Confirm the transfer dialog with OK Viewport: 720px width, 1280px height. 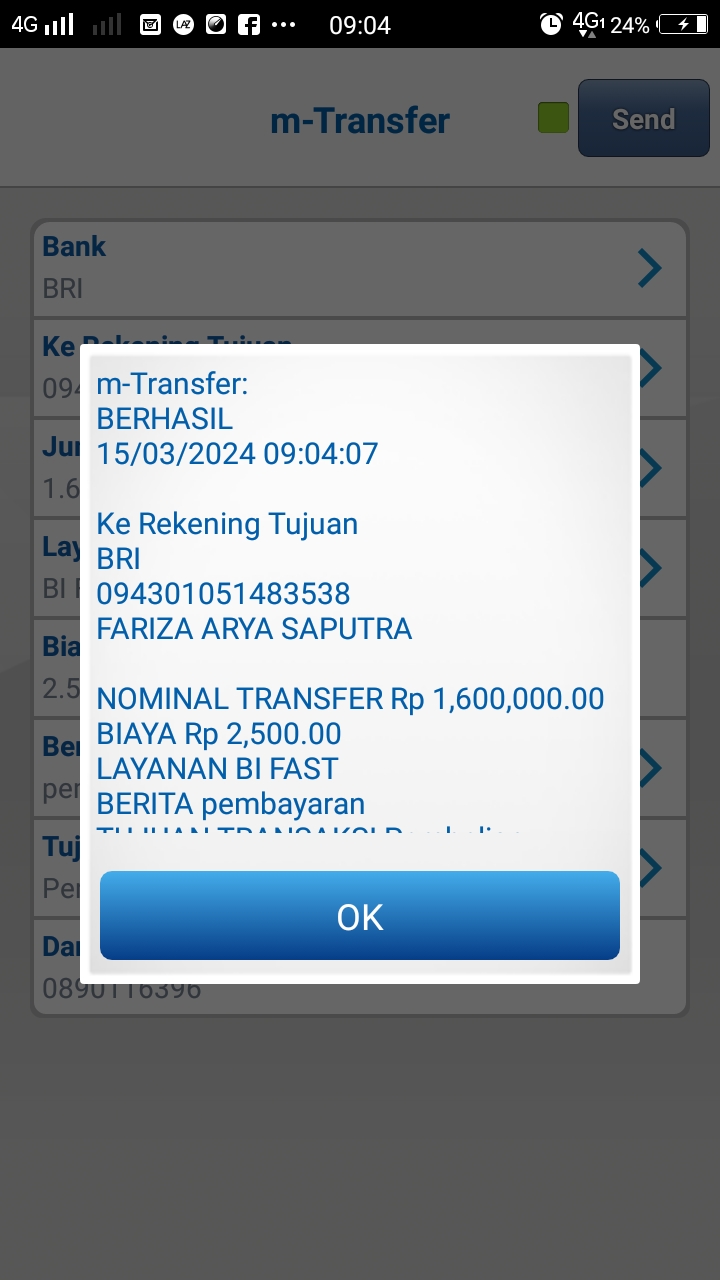(360, 916)
